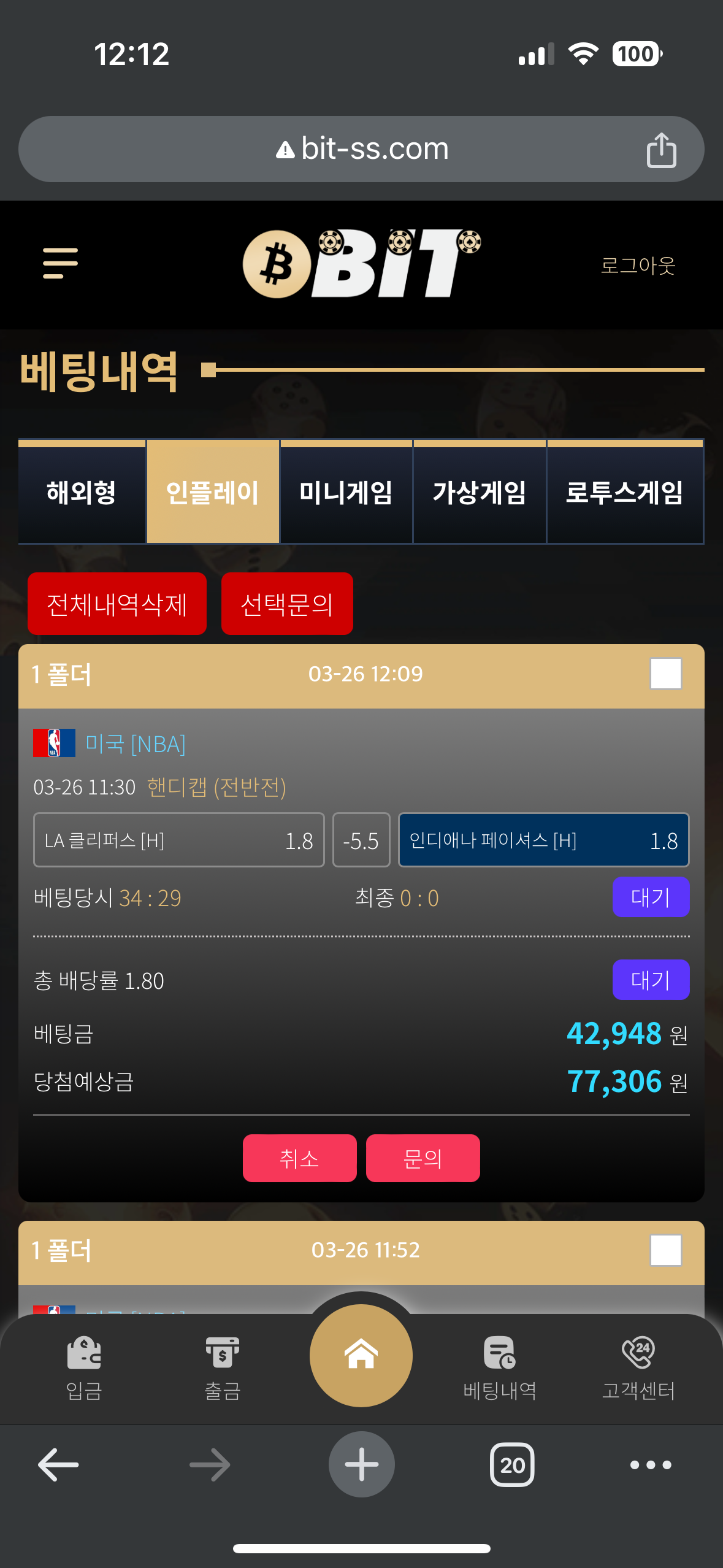Switch to the 해외형 tab
723x1568 pixels.
click(x=82, y=492)
